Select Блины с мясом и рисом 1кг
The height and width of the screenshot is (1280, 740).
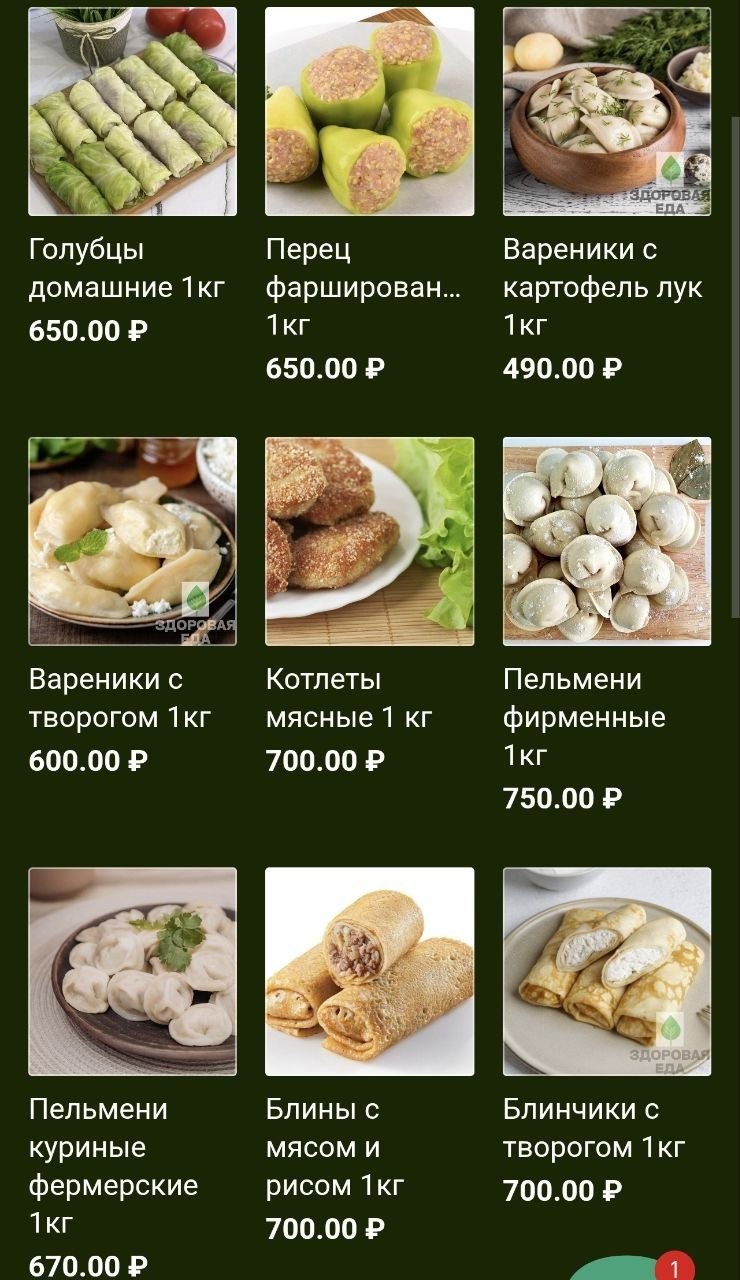tap(369, 971)
